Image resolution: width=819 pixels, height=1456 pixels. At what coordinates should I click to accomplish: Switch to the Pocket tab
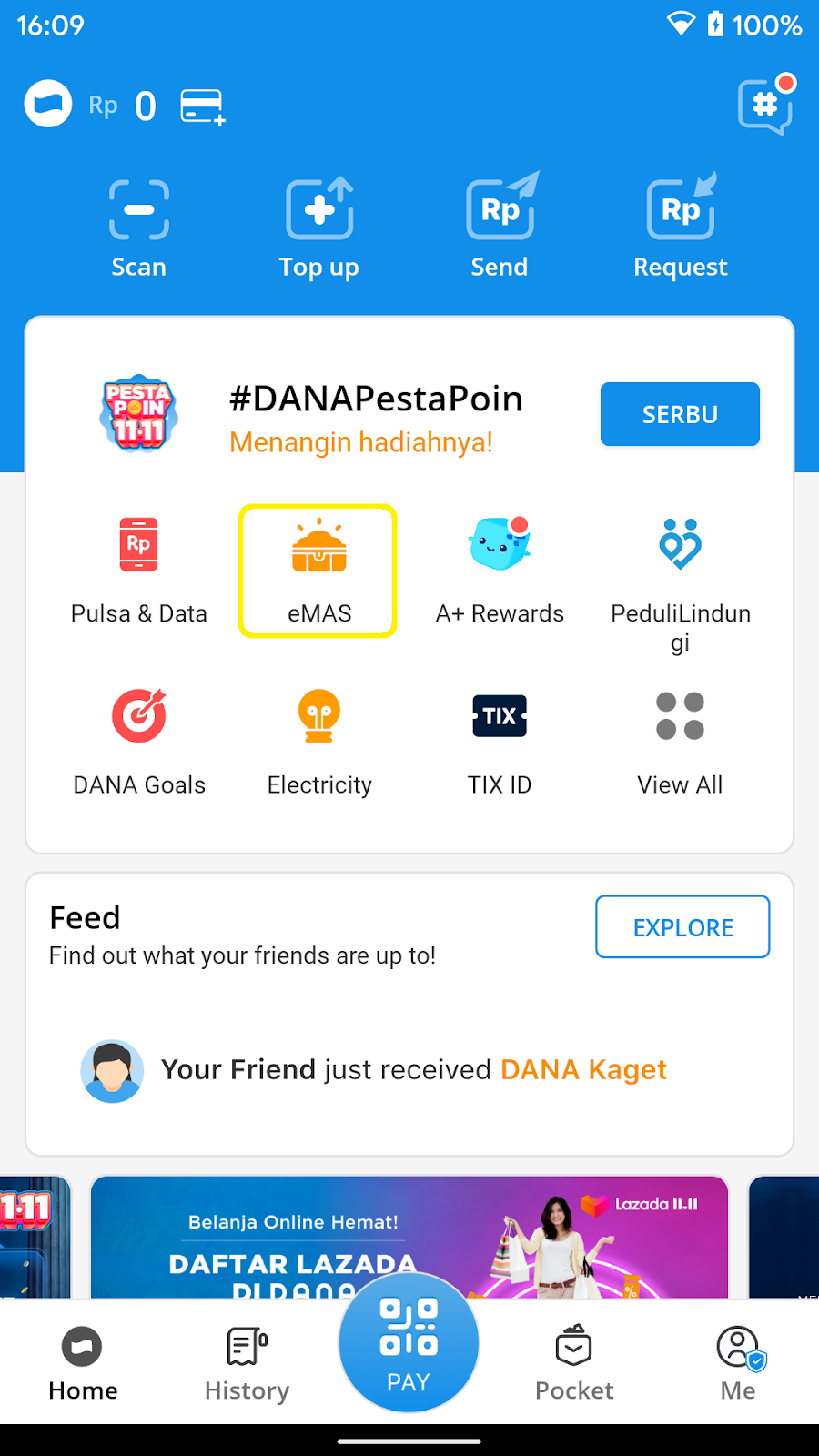tap(574, 1364)
